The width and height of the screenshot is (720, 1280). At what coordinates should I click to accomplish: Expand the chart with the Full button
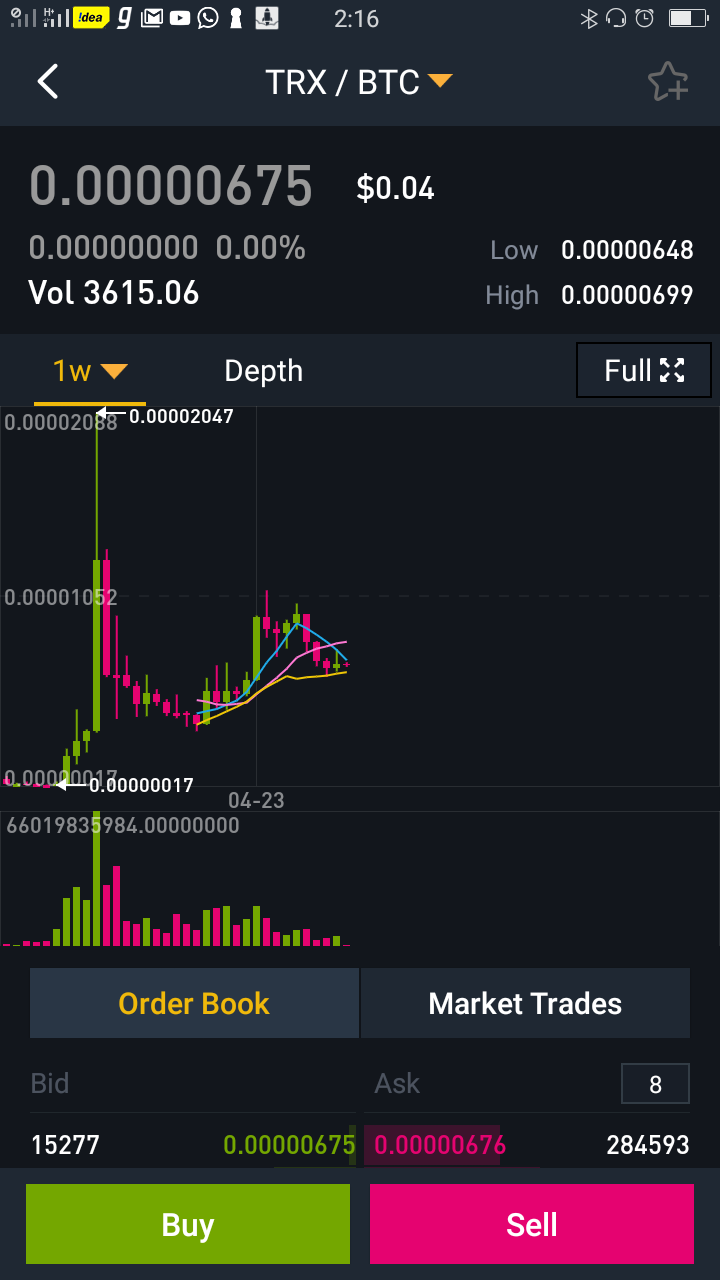(x=643, y=371)
